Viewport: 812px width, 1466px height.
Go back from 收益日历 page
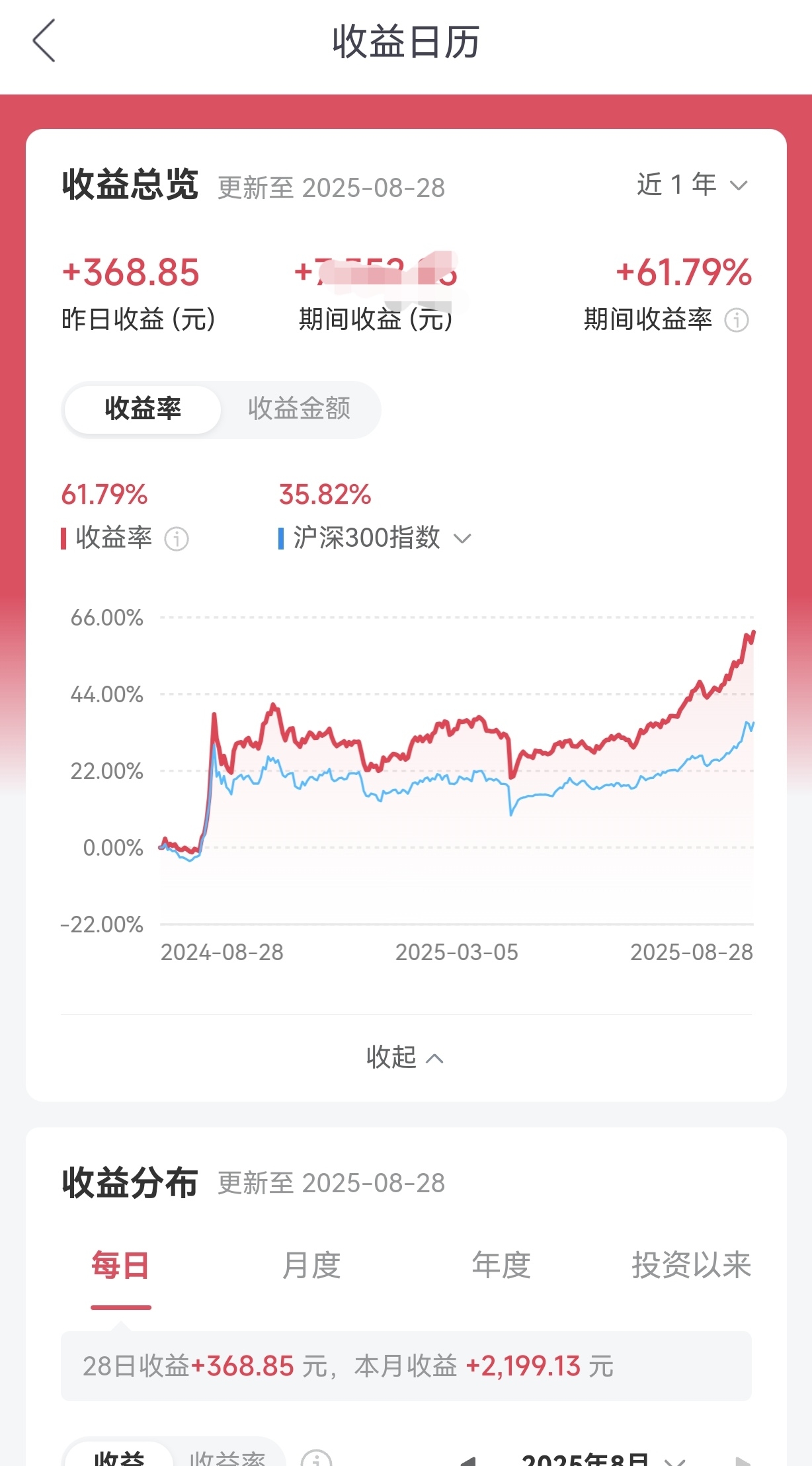(x=44, y=41)
